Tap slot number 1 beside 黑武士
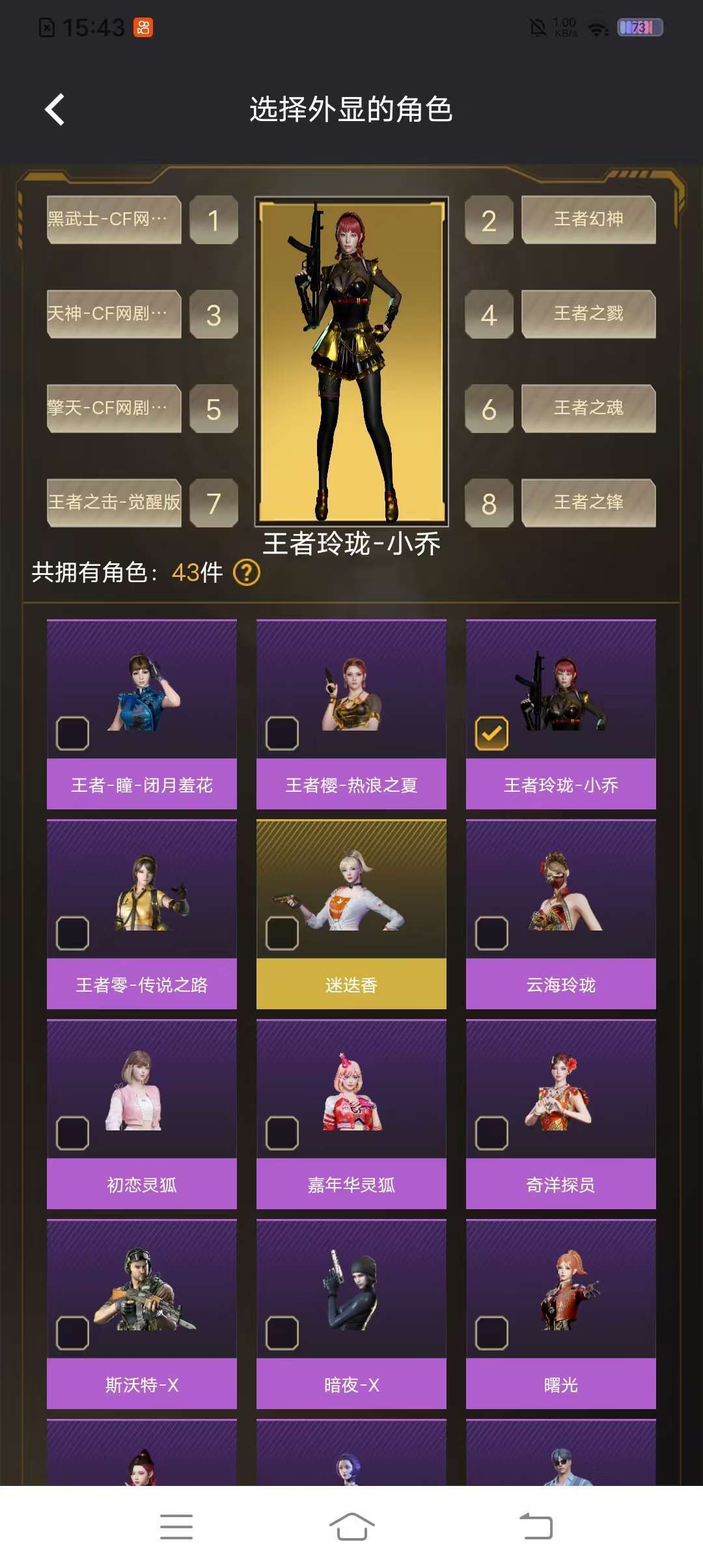The width and height of the screenshot is (703, 1568). click(x=215, y=219)
